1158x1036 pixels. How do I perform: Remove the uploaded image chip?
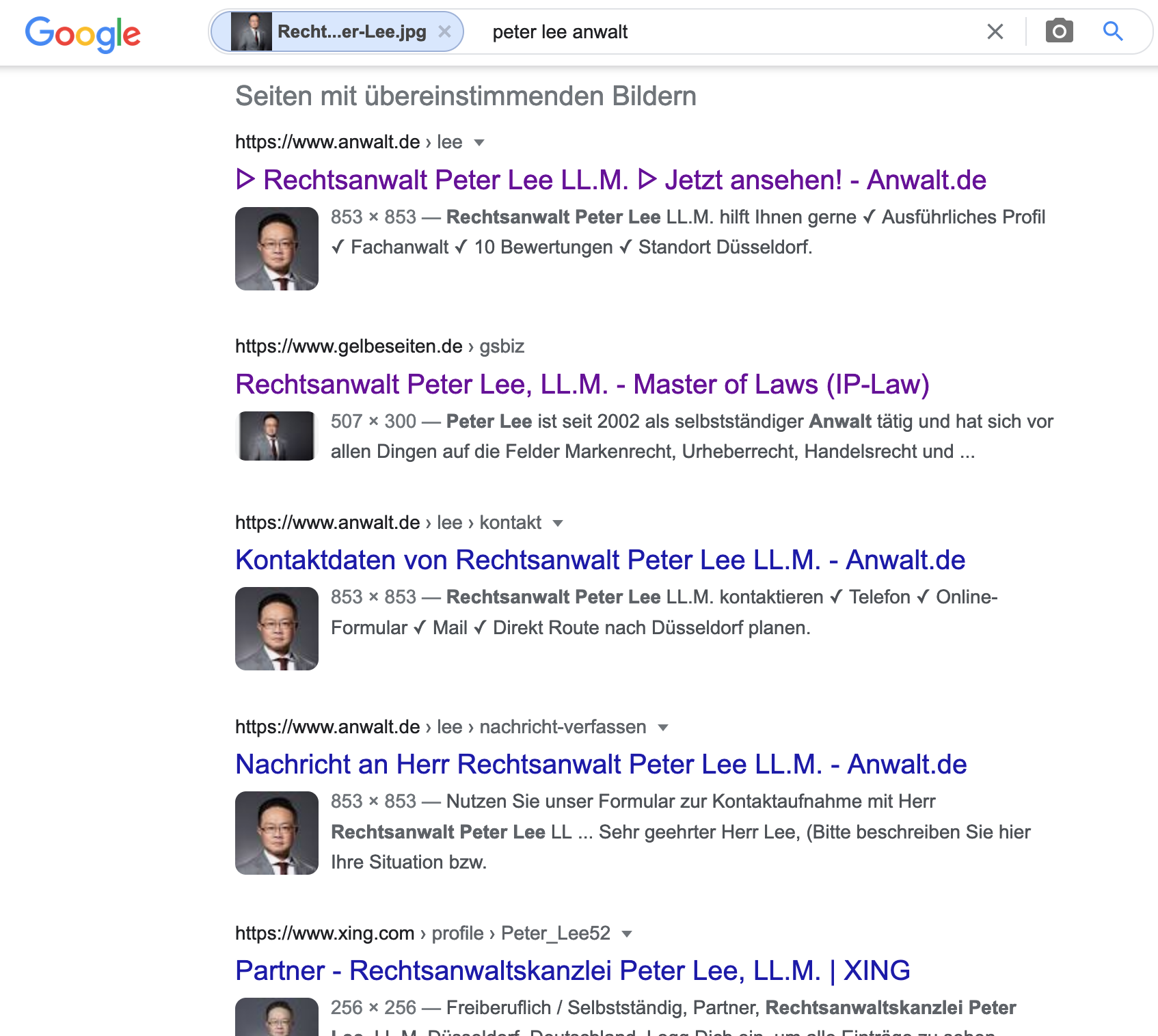[x=444, y=31]
